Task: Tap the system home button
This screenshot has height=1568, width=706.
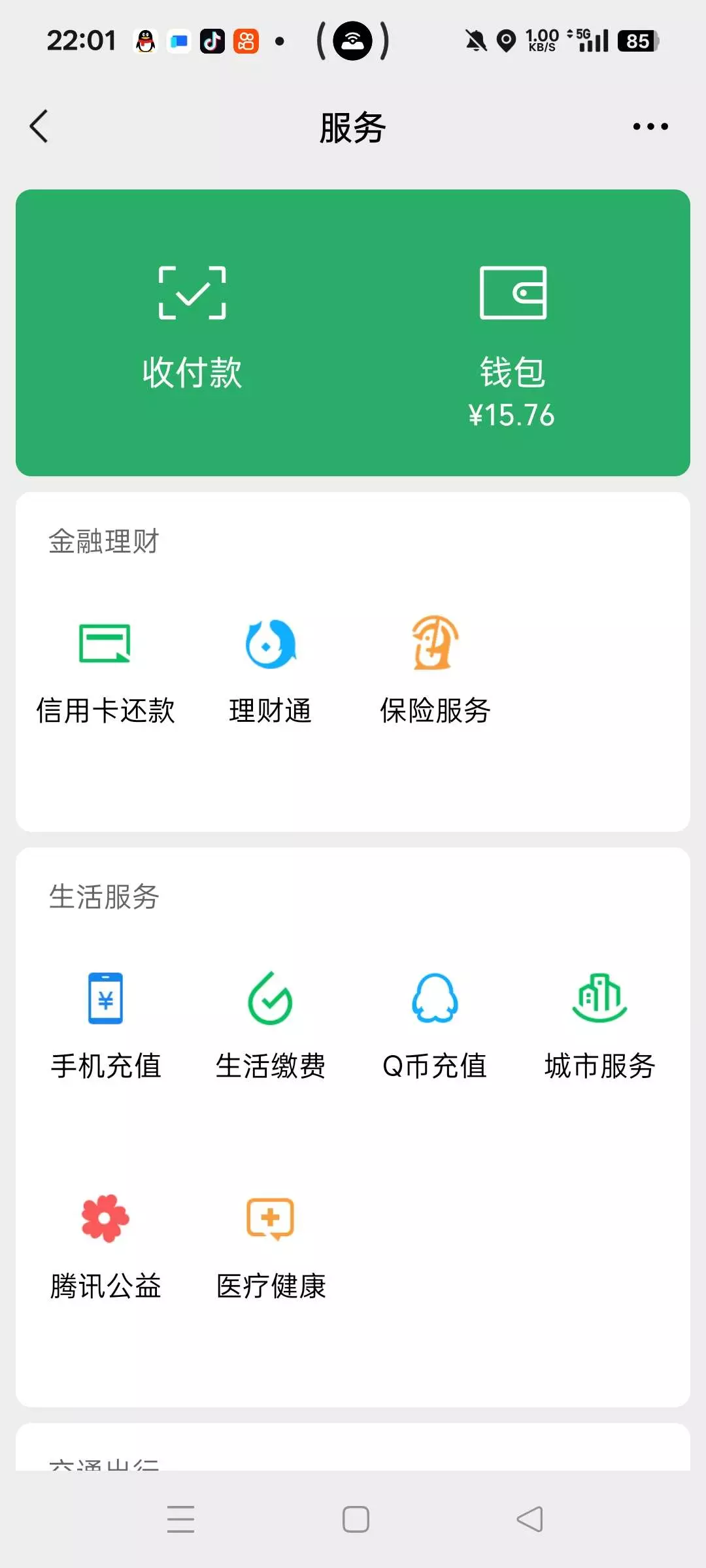Action: (x=356, y=1519)
